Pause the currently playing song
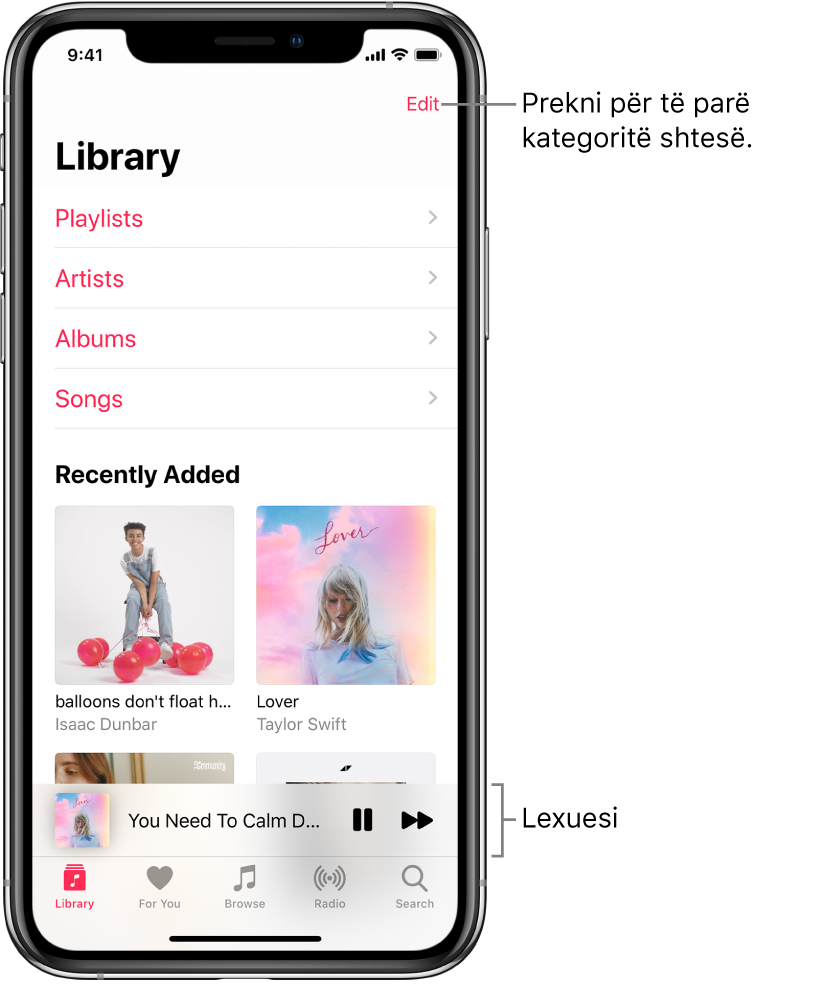827x984 pixels. [362, 820]
